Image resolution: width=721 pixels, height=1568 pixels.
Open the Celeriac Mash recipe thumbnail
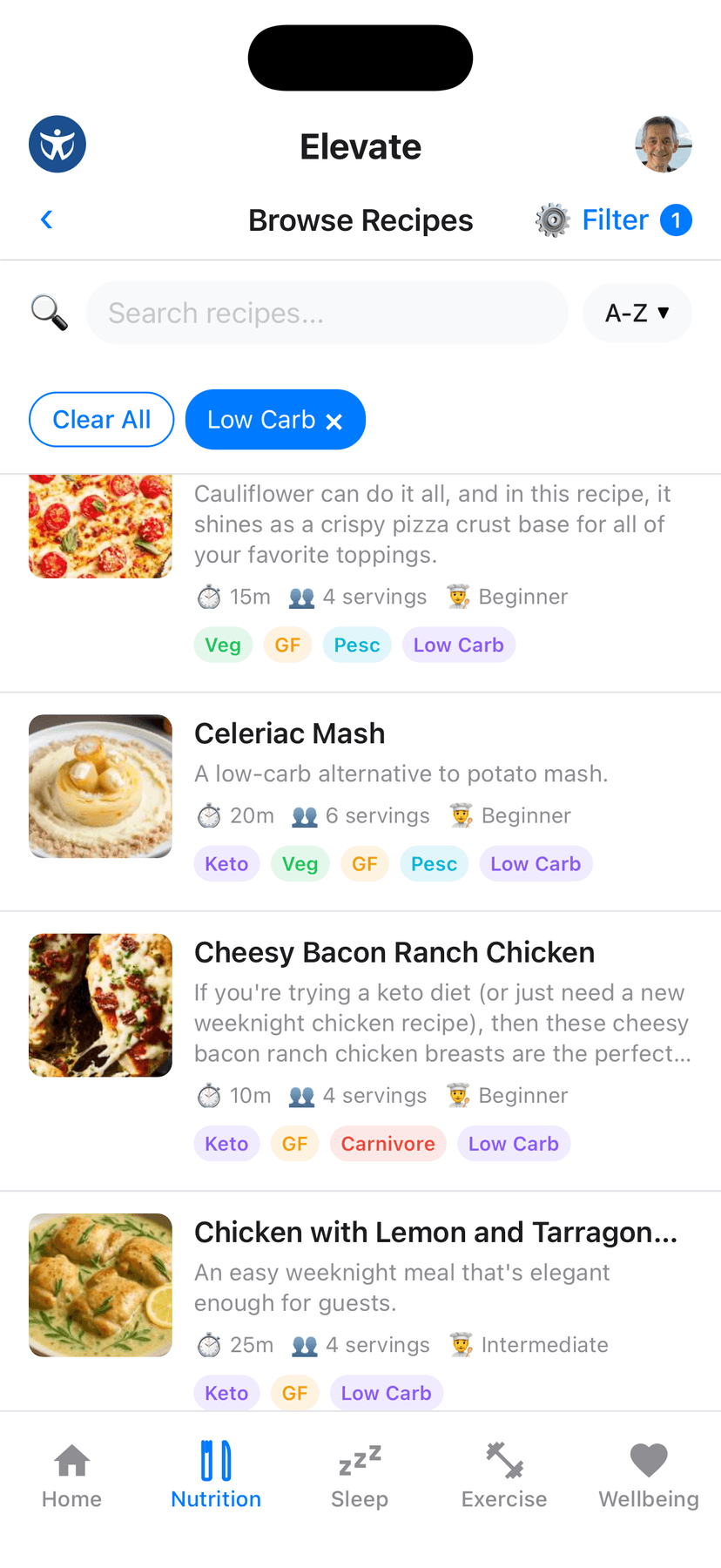(100, 786)
